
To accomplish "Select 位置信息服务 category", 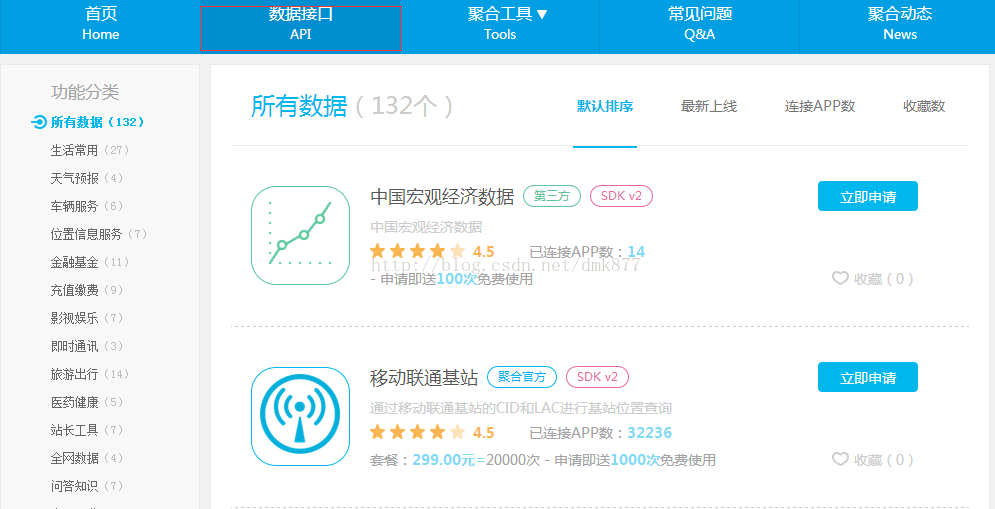I will point(86,234).
